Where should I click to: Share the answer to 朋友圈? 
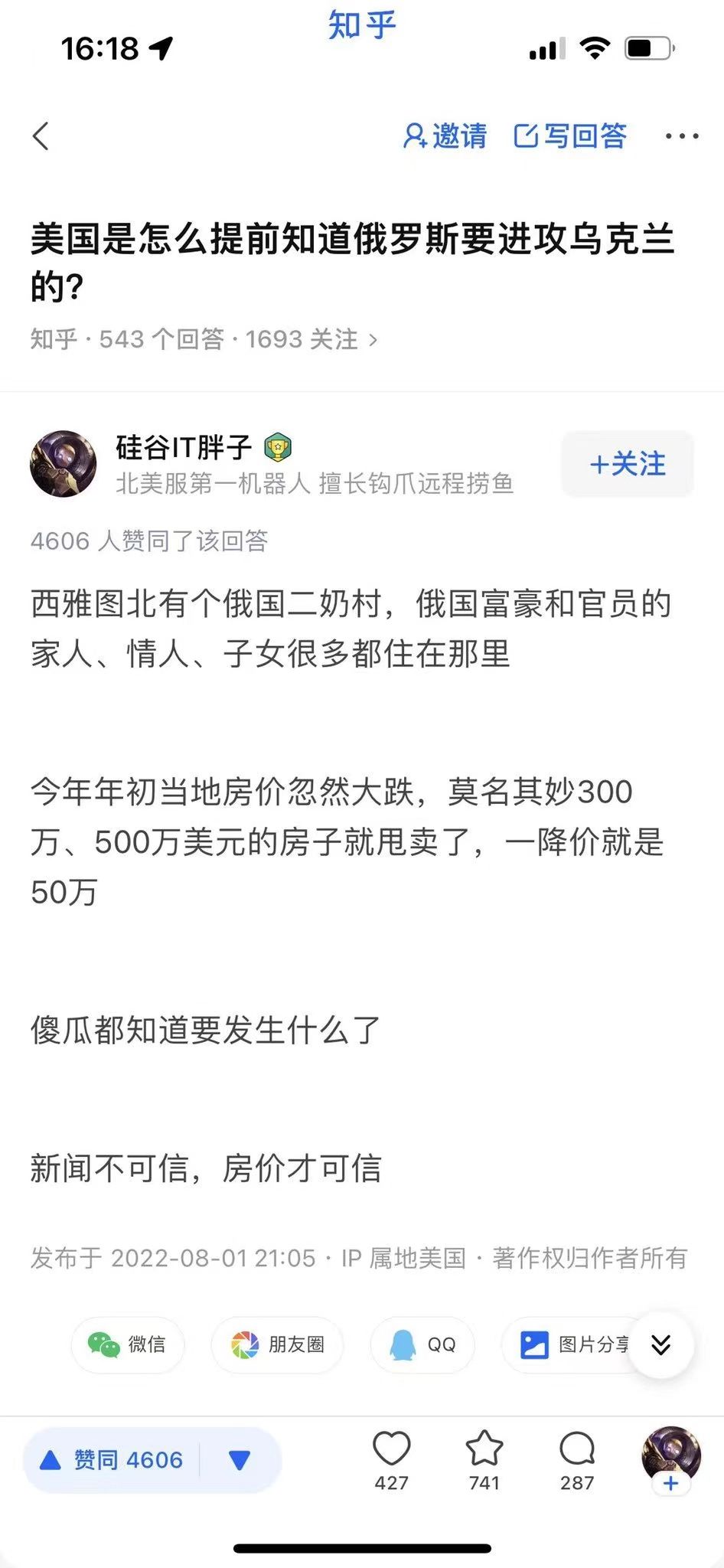pyautogui.click(x=277, y=1344)
